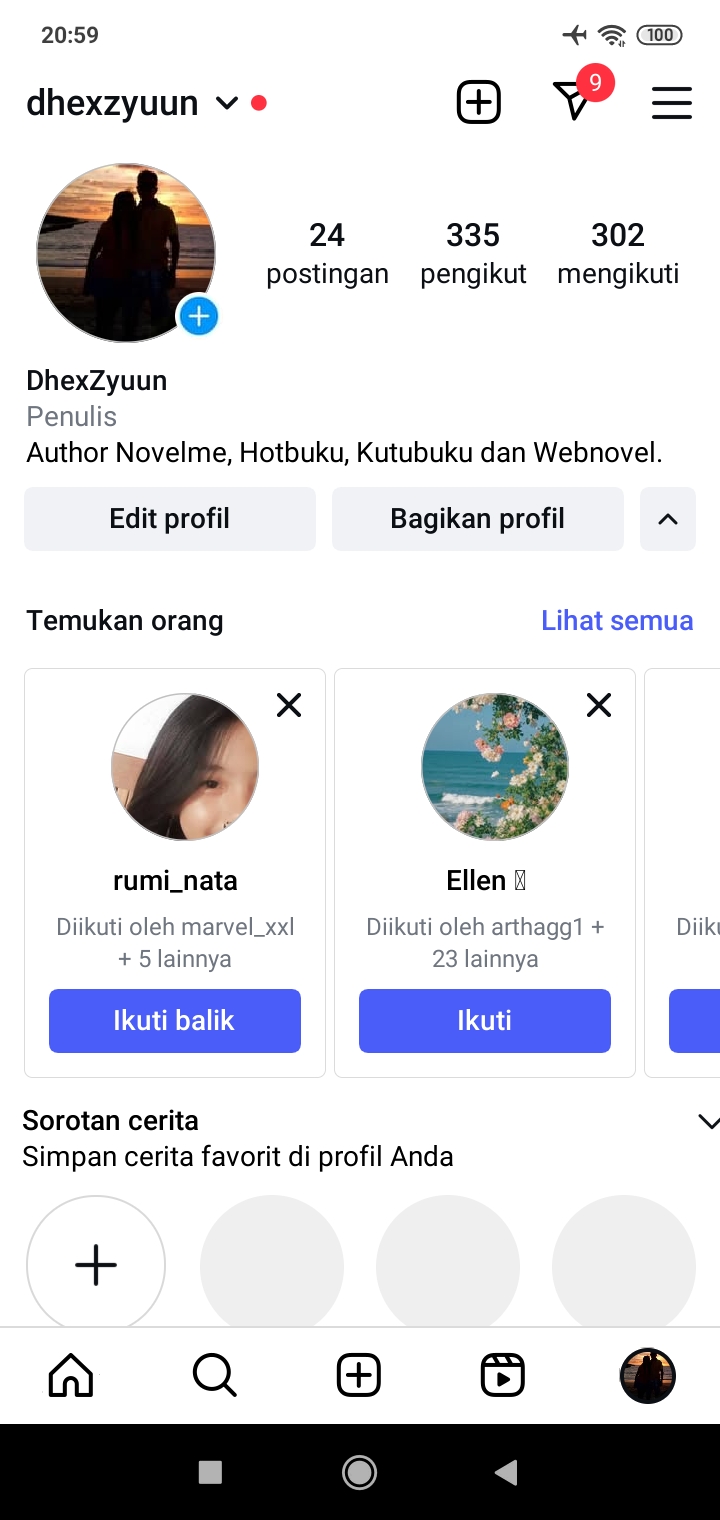Viewport: 720px width, 1520px height.
Task: Switch to the Search tab
Action: 214,1376
